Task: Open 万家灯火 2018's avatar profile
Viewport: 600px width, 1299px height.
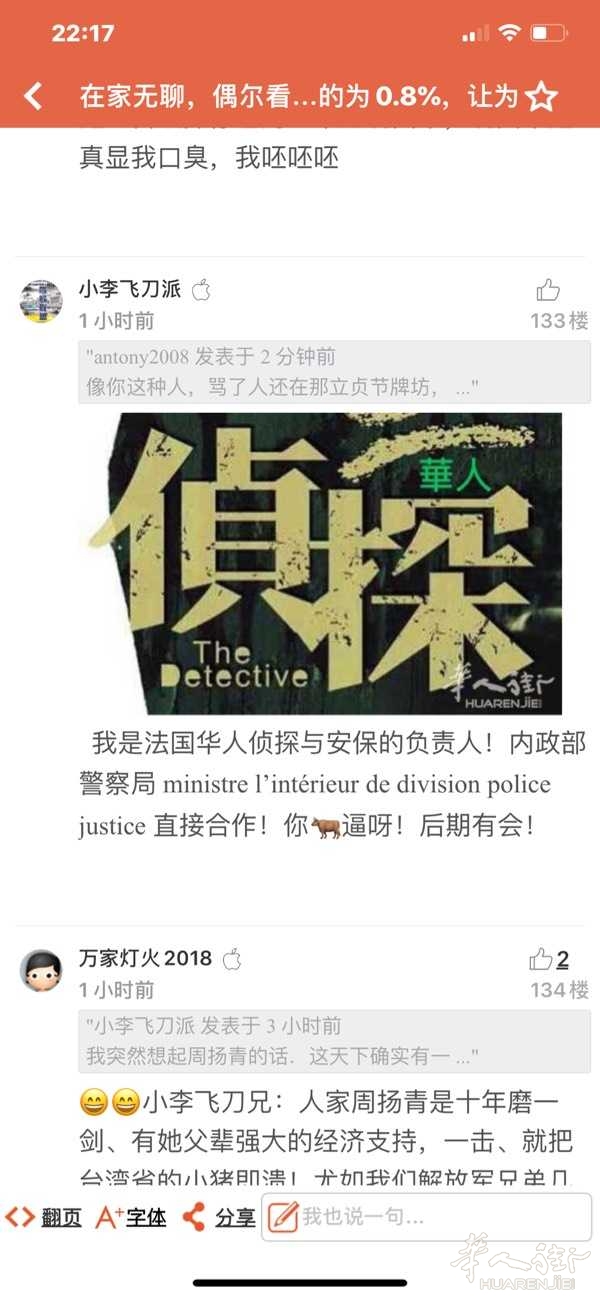Action: coord(41,969)
